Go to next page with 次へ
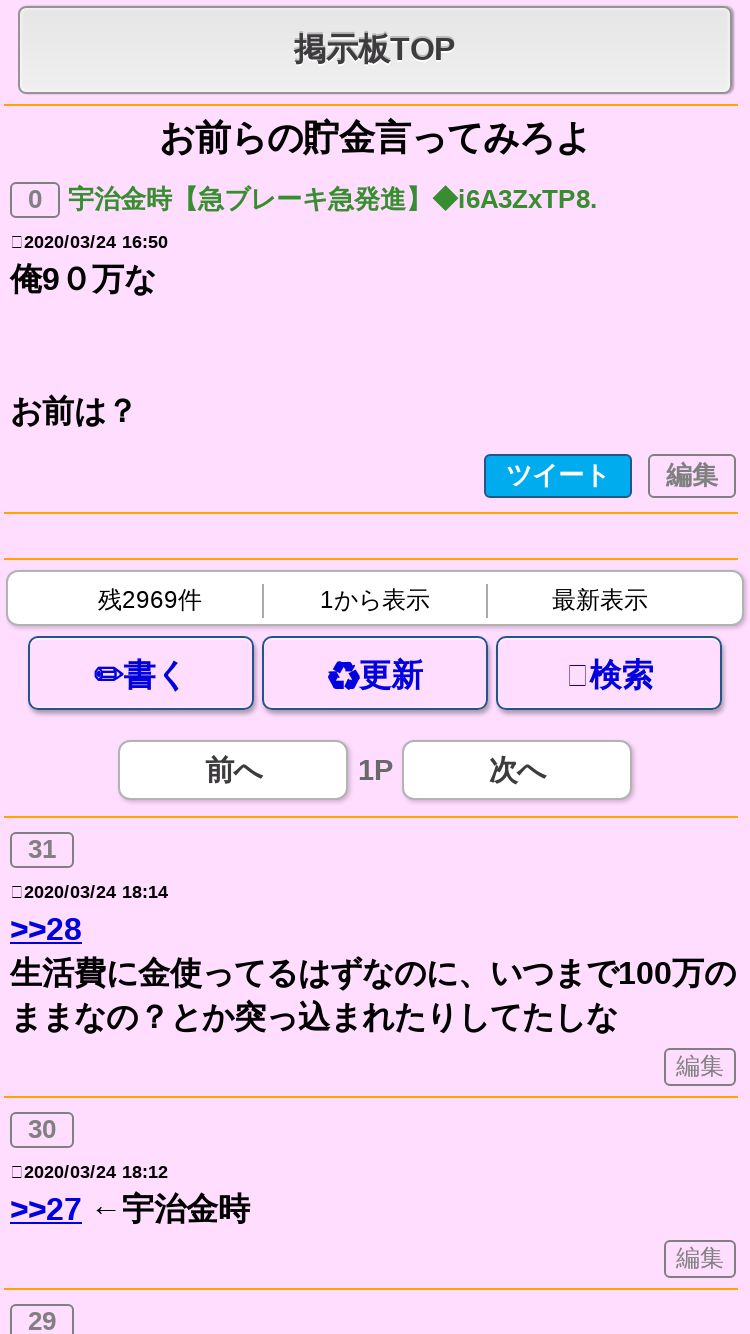750x1334 pixels. (x=517, y=770)
